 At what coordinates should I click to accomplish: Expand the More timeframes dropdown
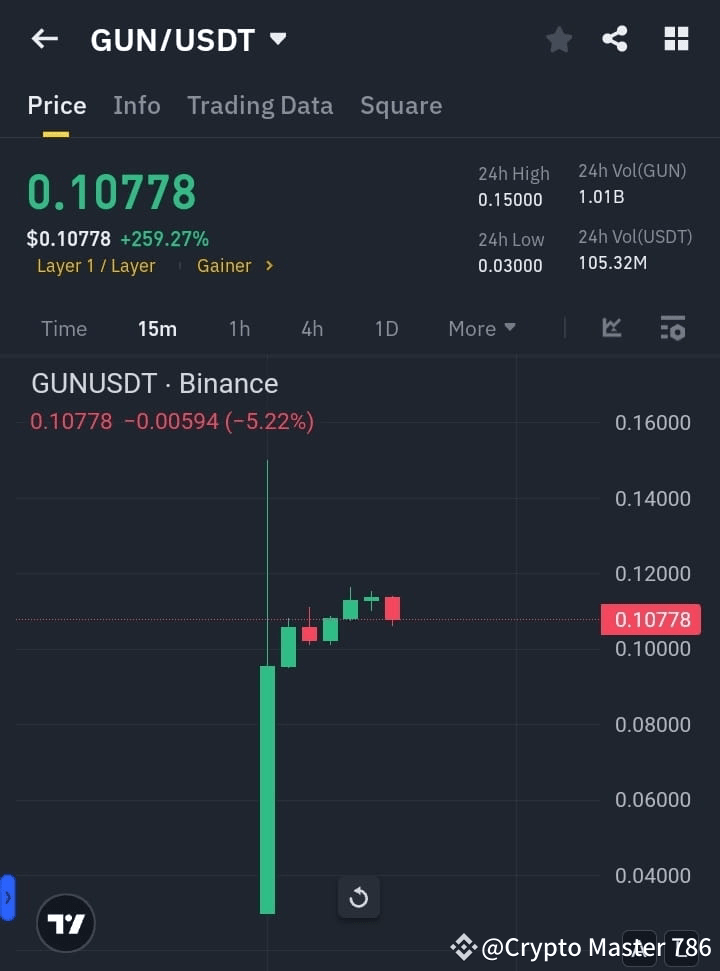click(x=481, y=328)
